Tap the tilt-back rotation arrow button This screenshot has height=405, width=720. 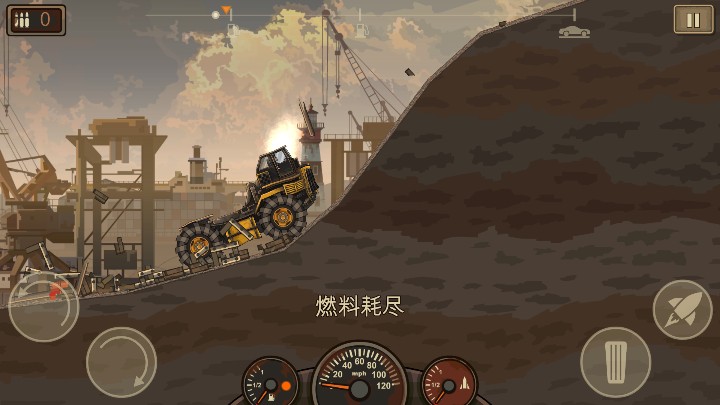coord(43,308)
